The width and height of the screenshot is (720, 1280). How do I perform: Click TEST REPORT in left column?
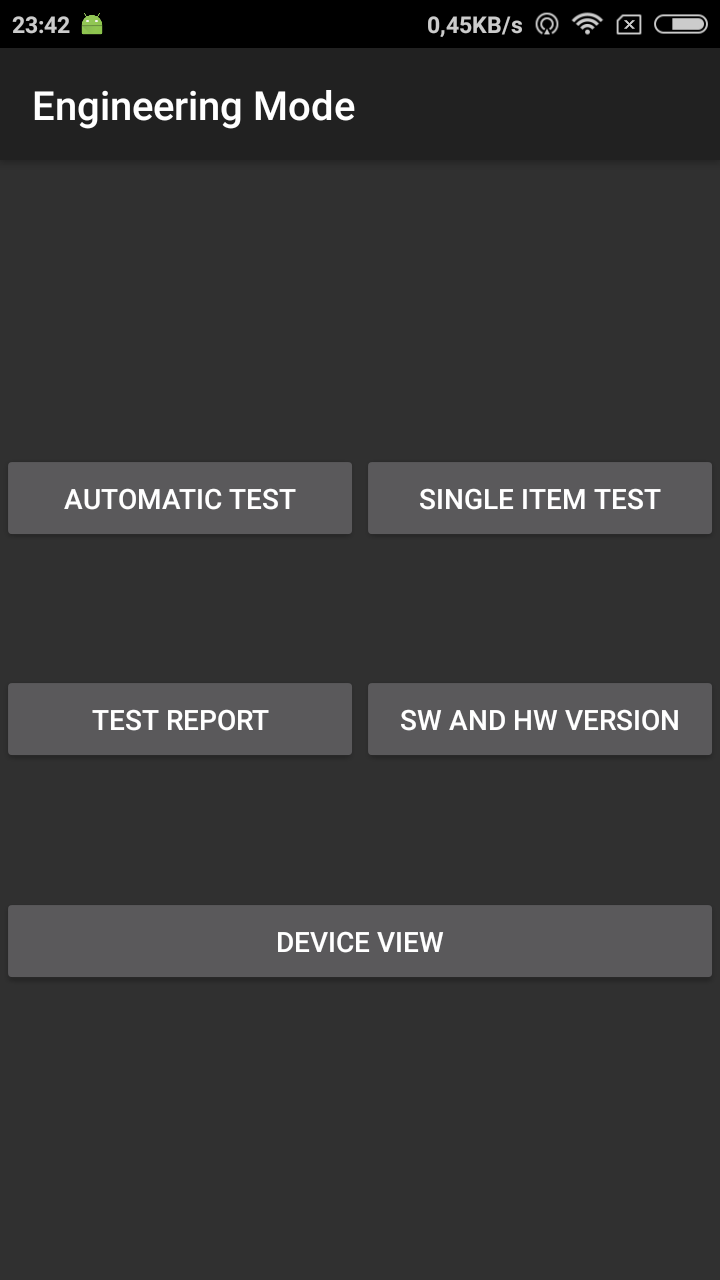pyautogui.click(x=180, y=718)
